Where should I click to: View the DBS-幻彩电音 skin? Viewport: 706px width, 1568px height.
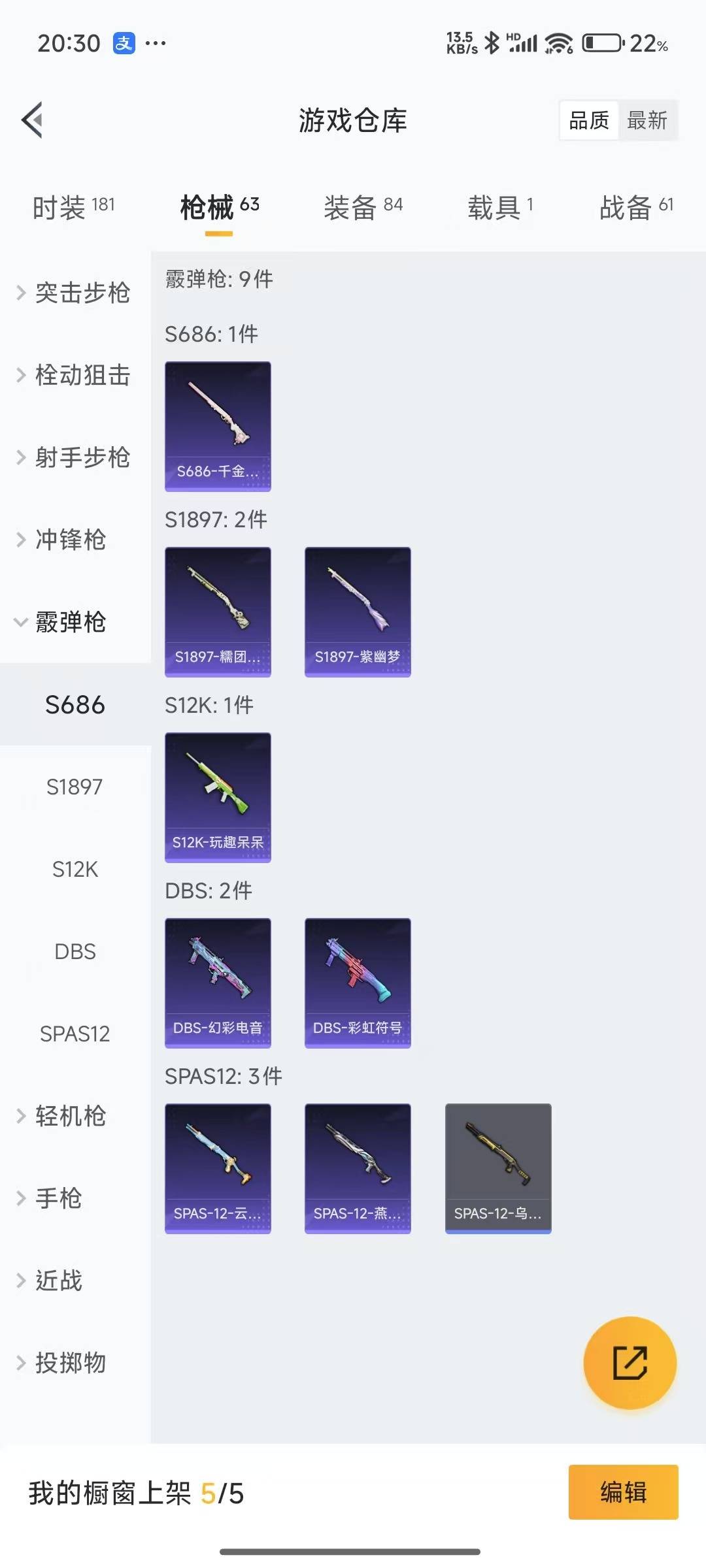(218, 983)
